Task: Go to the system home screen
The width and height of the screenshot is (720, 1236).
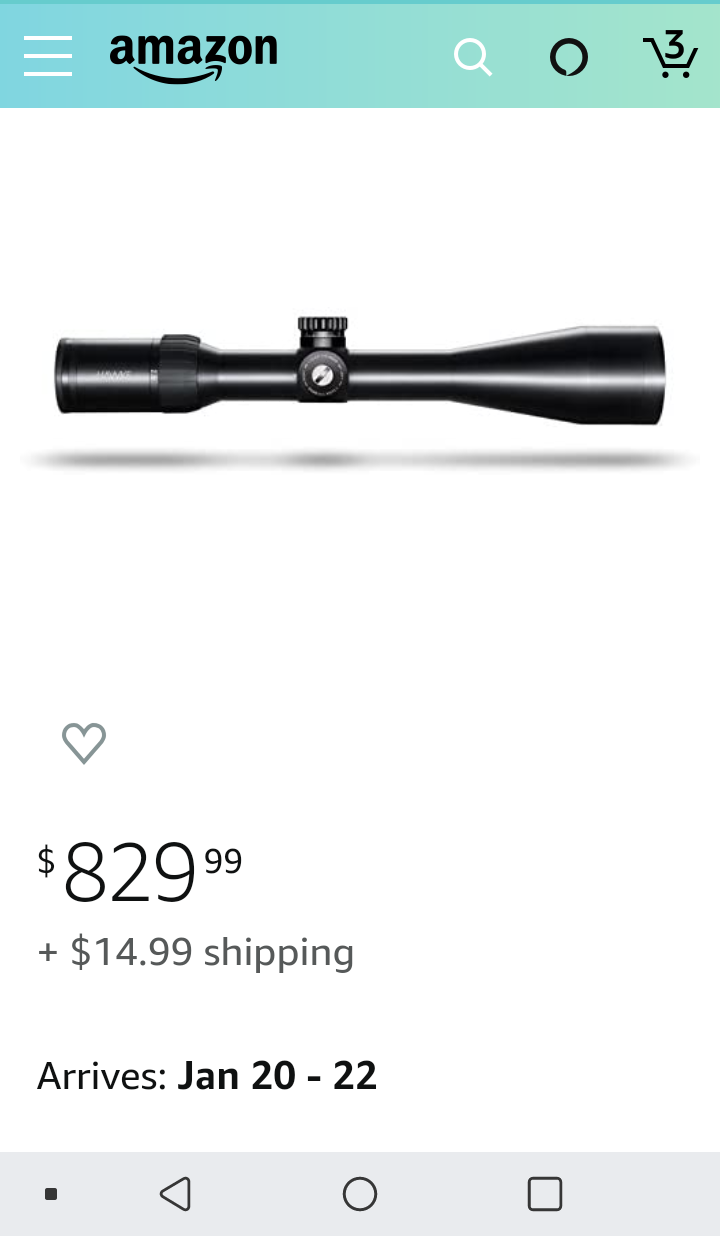Action: coord(359,1193)
